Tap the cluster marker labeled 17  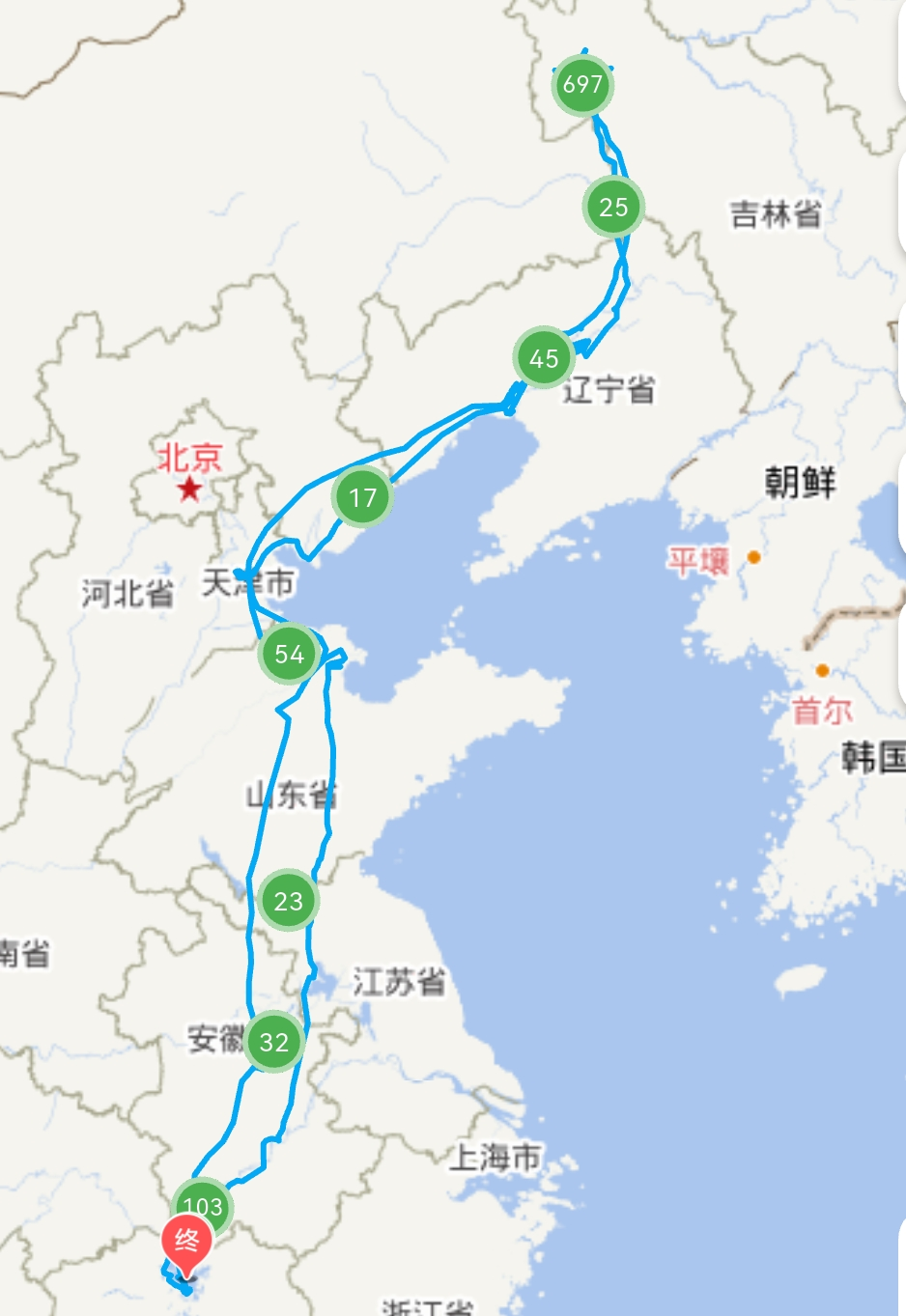pos(362,498)
